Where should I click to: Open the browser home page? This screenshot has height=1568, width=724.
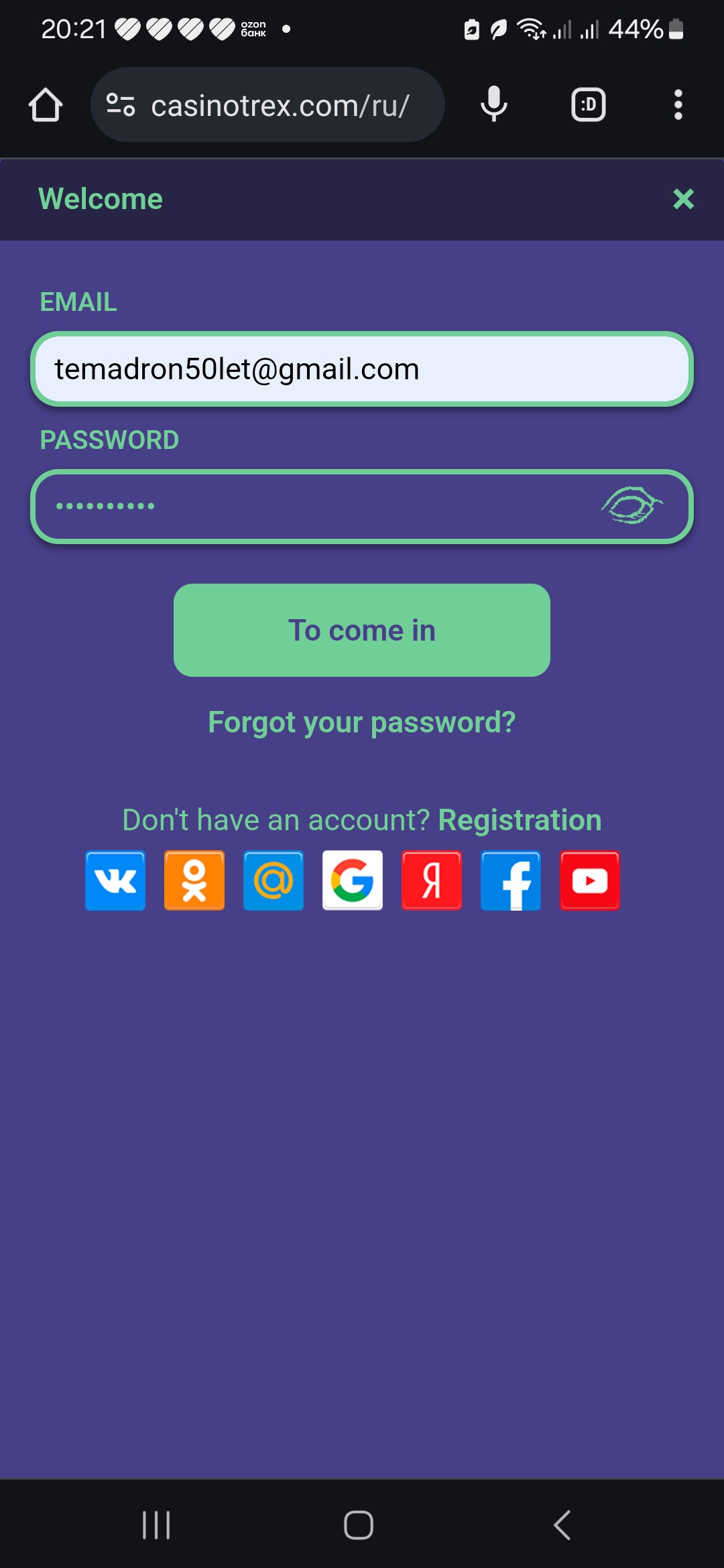click(x=46, y=105)
